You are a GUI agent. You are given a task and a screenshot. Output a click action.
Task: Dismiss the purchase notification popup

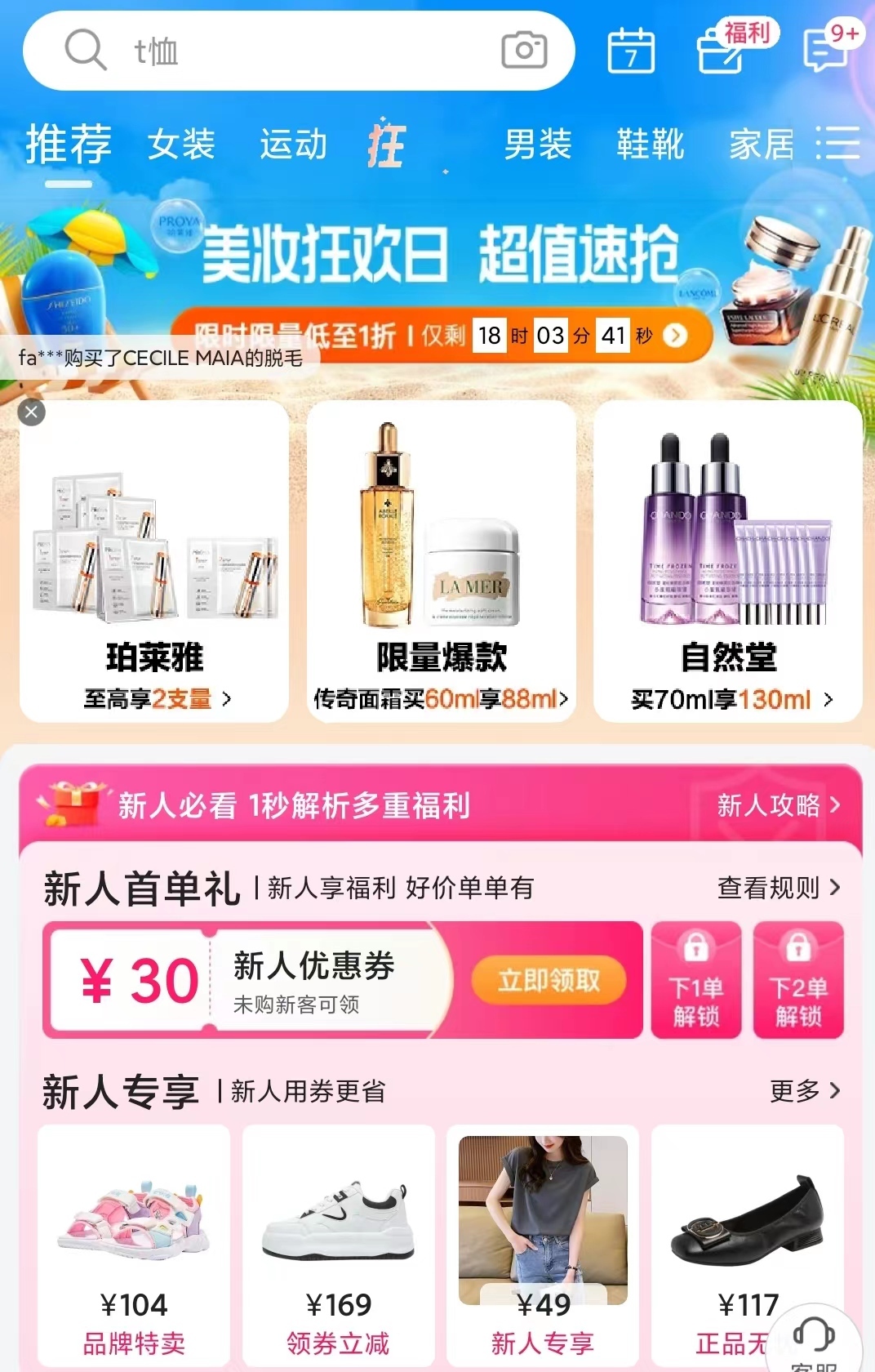[32, 412]
